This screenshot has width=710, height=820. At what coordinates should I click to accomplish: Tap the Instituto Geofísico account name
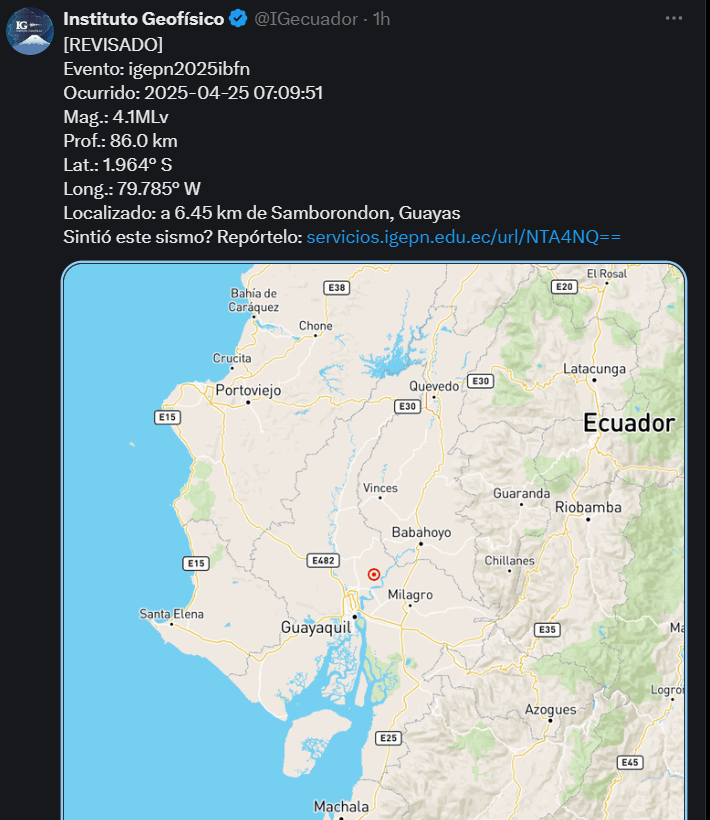(143, 19)
